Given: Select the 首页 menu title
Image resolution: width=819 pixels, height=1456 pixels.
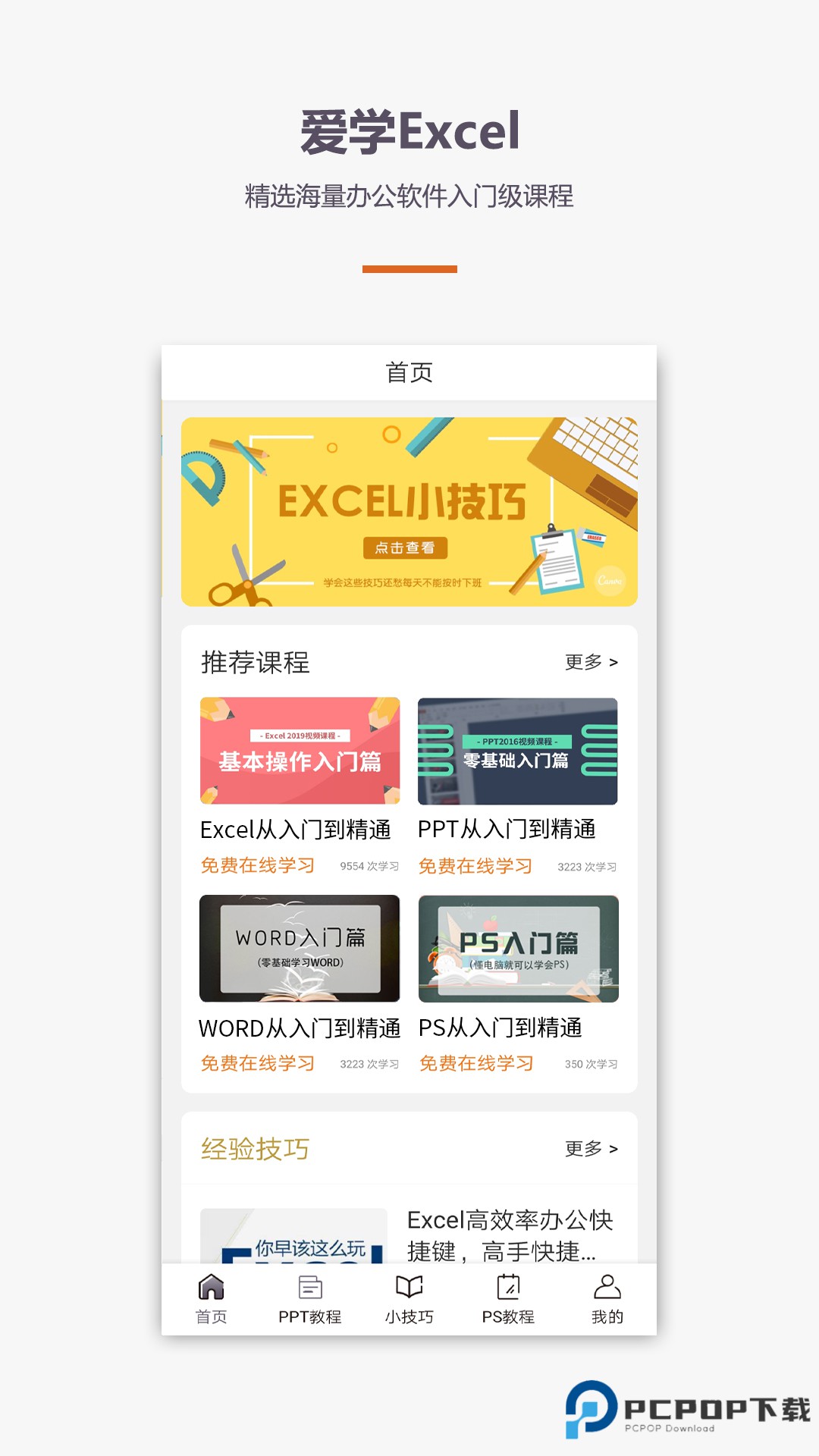Looking at the screenshot, I should point(409,371).
